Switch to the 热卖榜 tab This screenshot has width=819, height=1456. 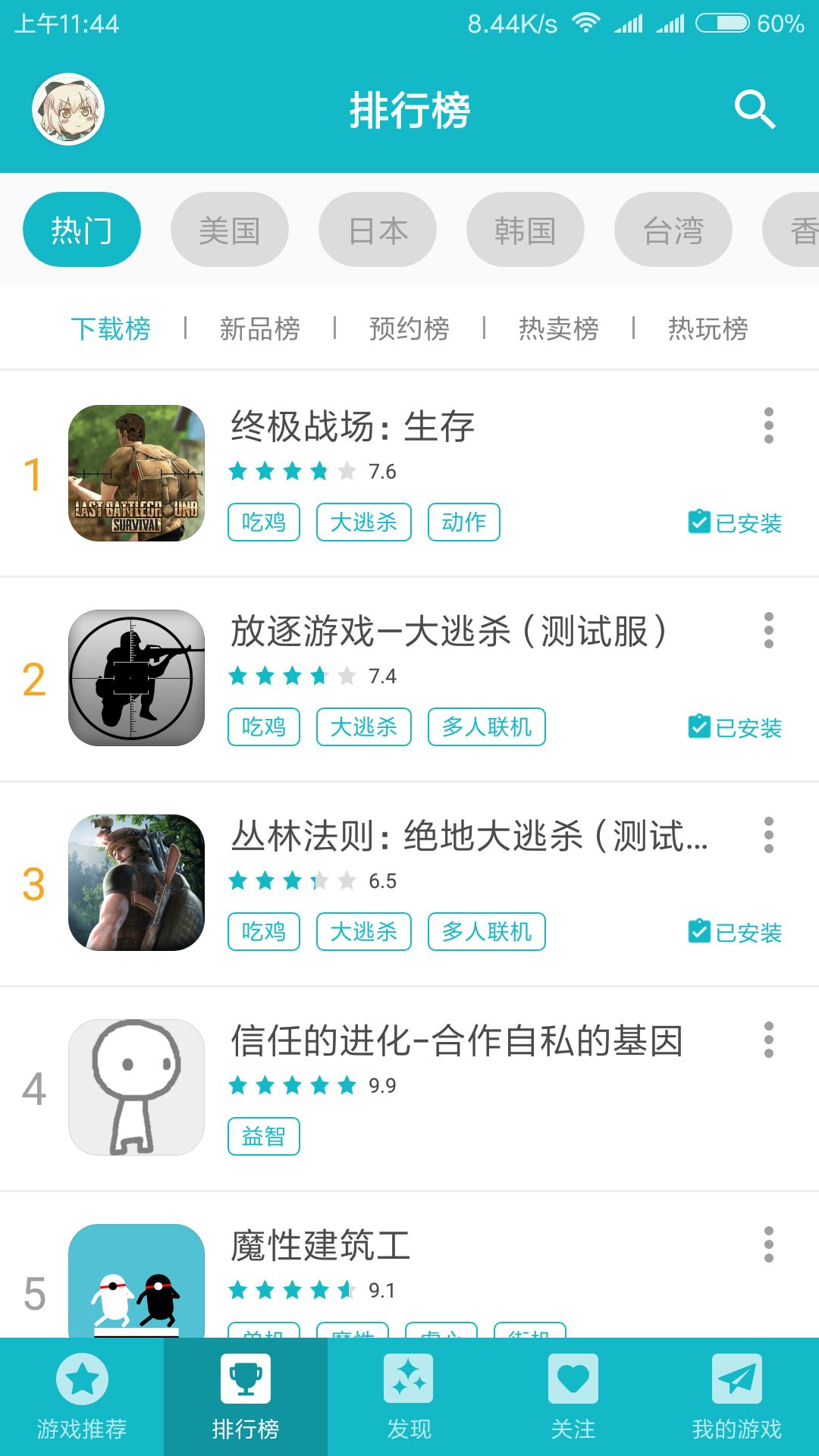point(558,329)
